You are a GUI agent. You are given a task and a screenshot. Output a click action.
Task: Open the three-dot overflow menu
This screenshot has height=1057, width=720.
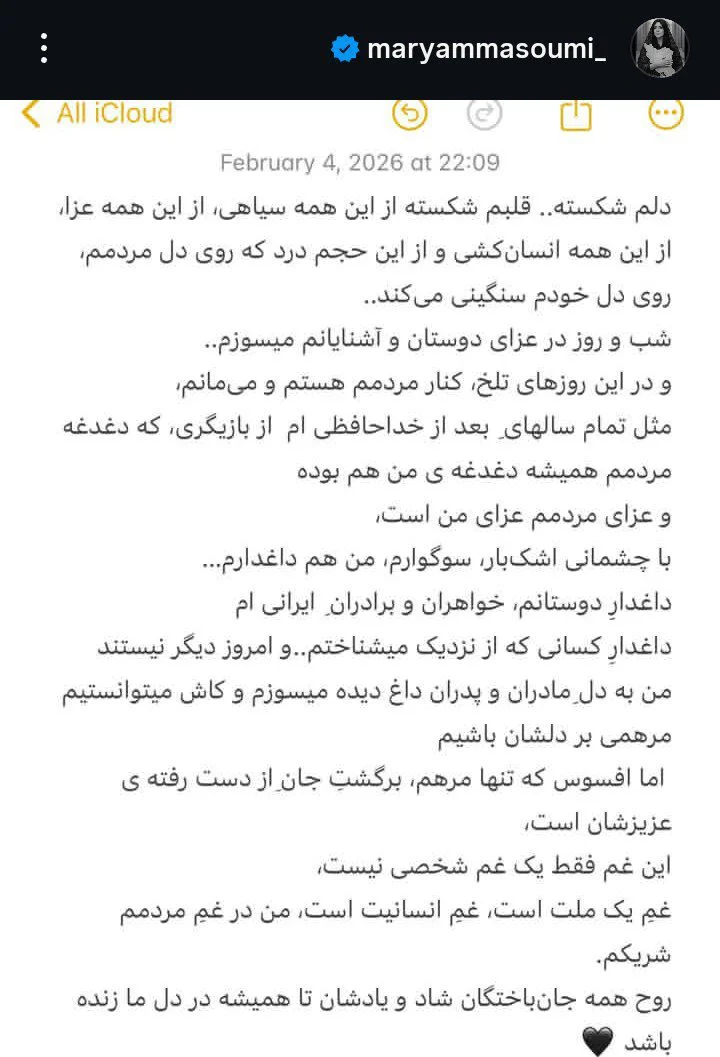[44, 48]
